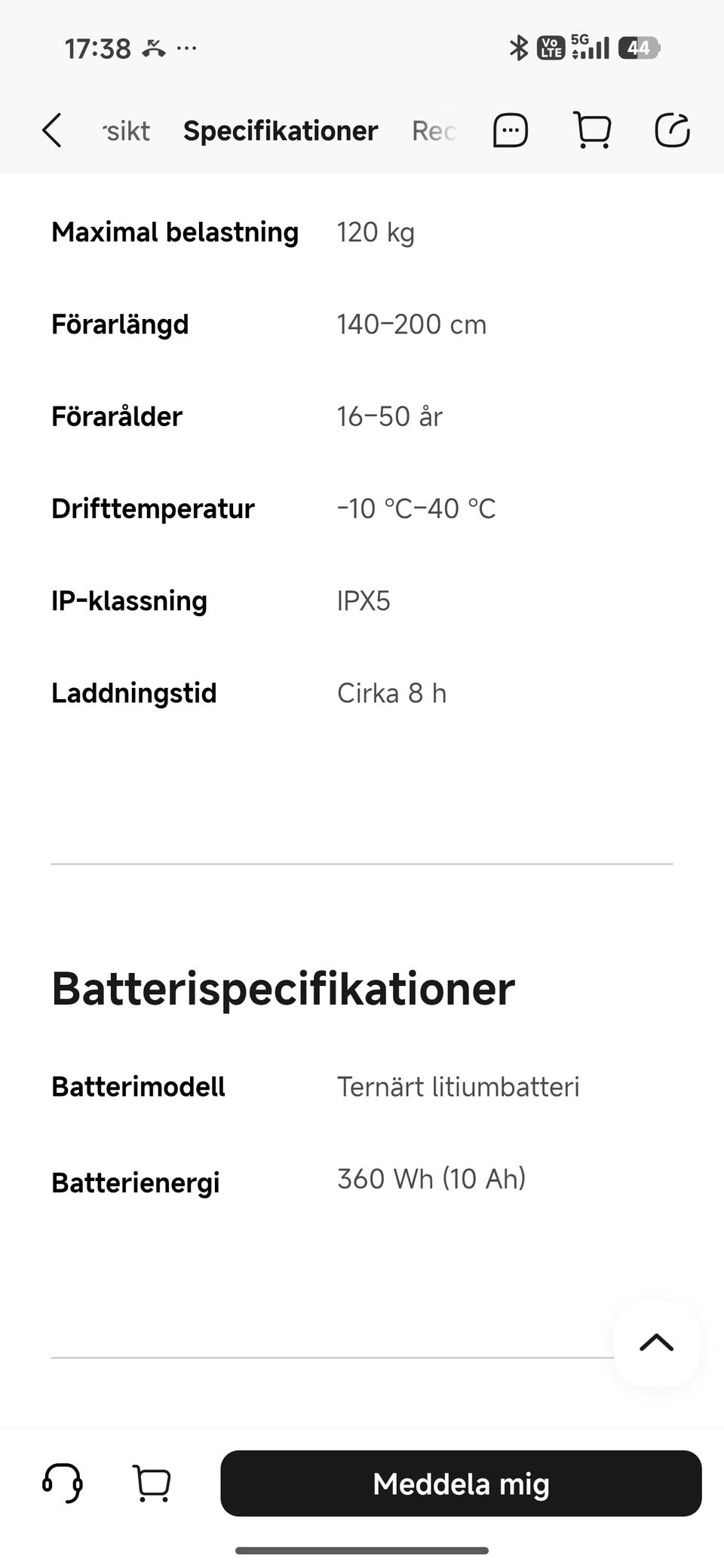Go back using the top arrow
This screenshot has height=1568, width=724.
[51, 130]
